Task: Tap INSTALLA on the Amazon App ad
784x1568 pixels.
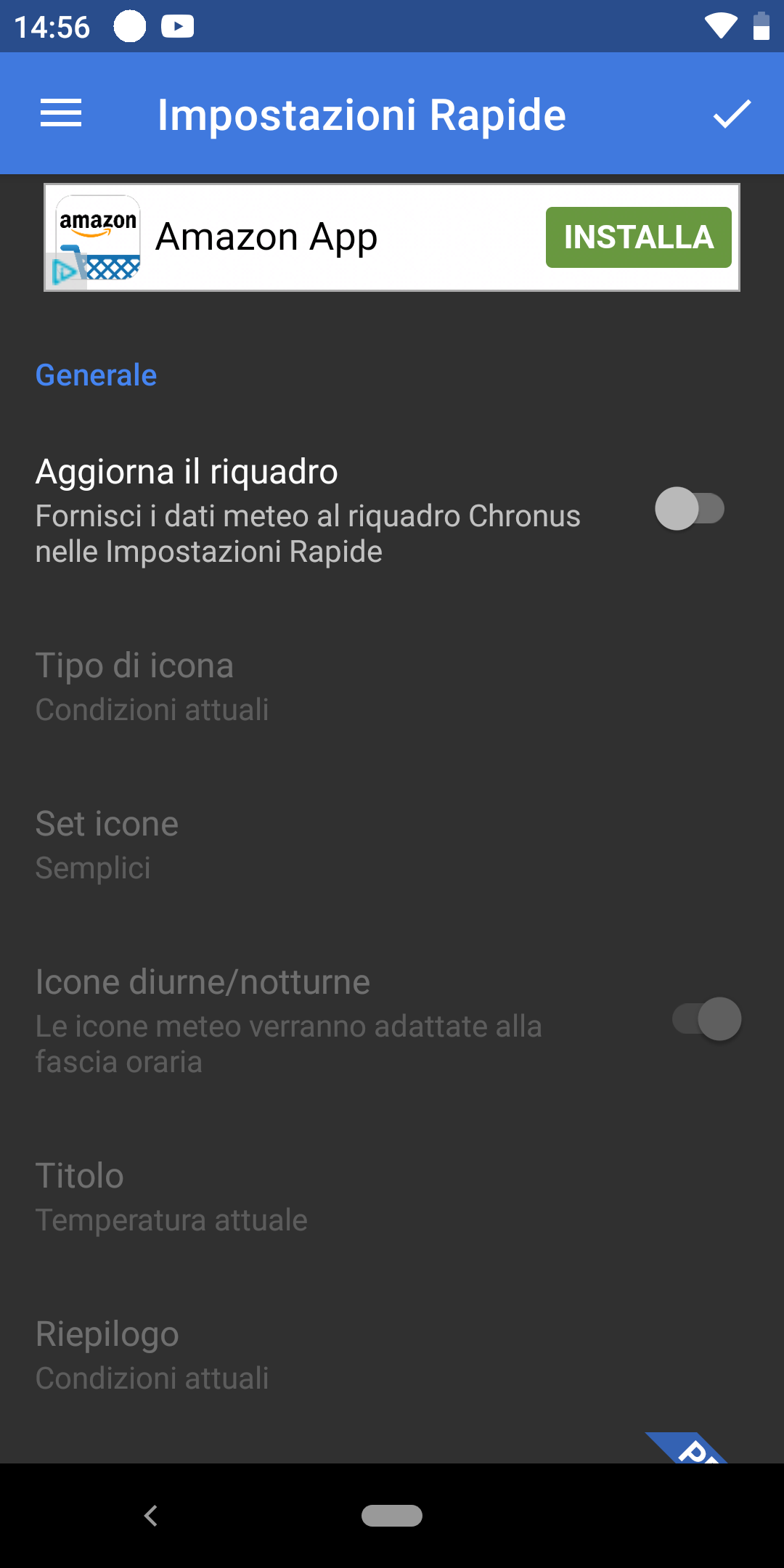Action: pyautogui.click(x=638, y=237)
